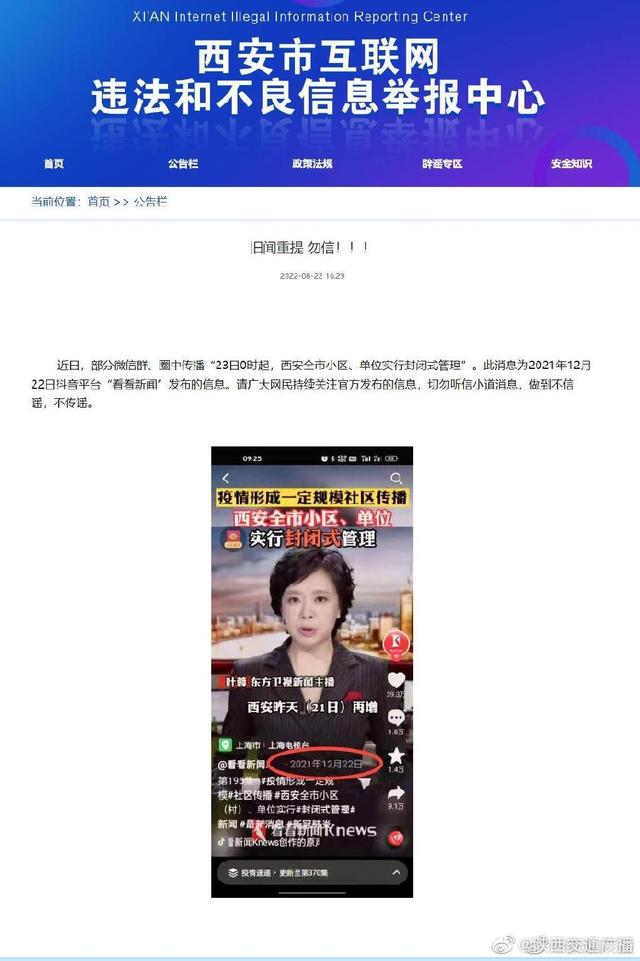Open the 首页 navigation tab
This screenshot has height=961, width=640.
point(54,164)
